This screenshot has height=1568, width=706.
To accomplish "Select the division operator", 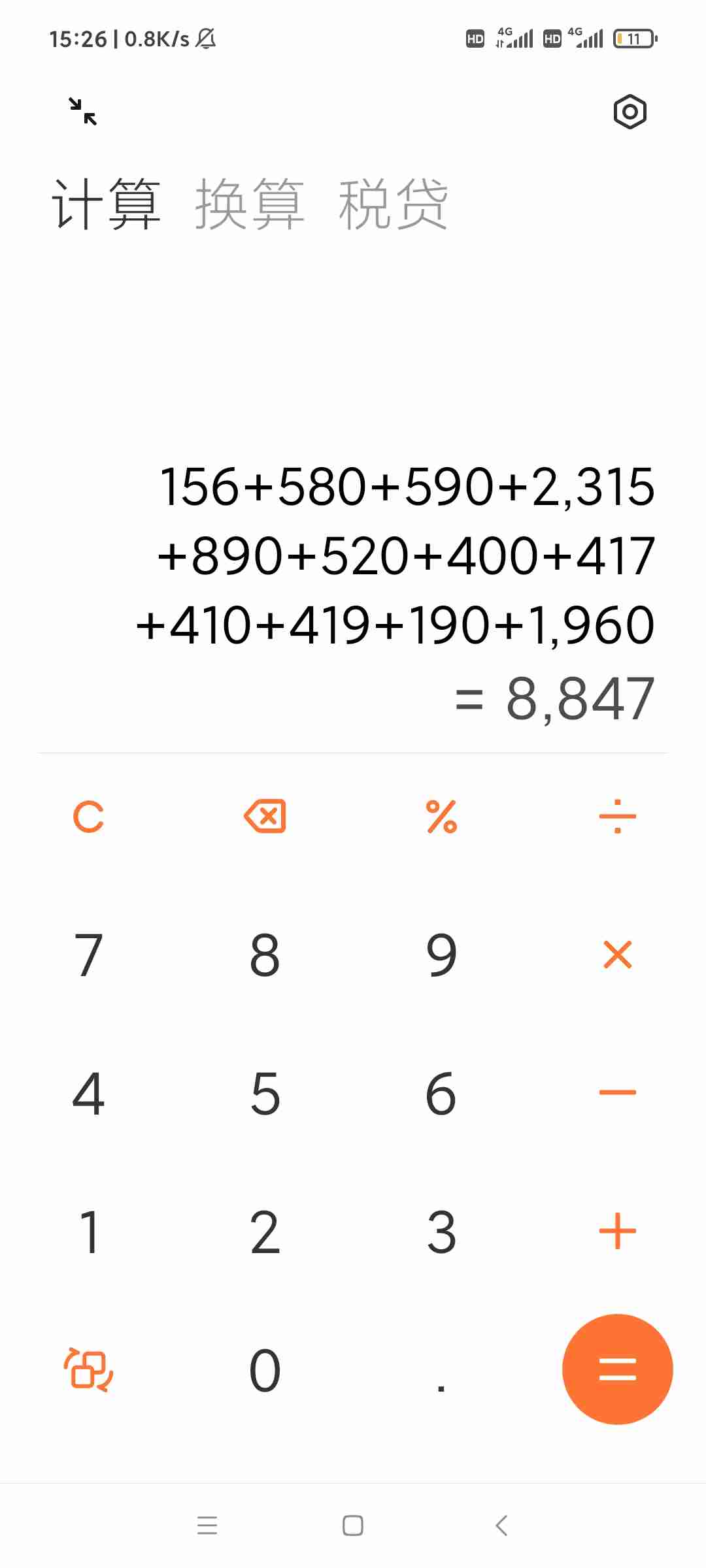I will (x=617, y=817).
